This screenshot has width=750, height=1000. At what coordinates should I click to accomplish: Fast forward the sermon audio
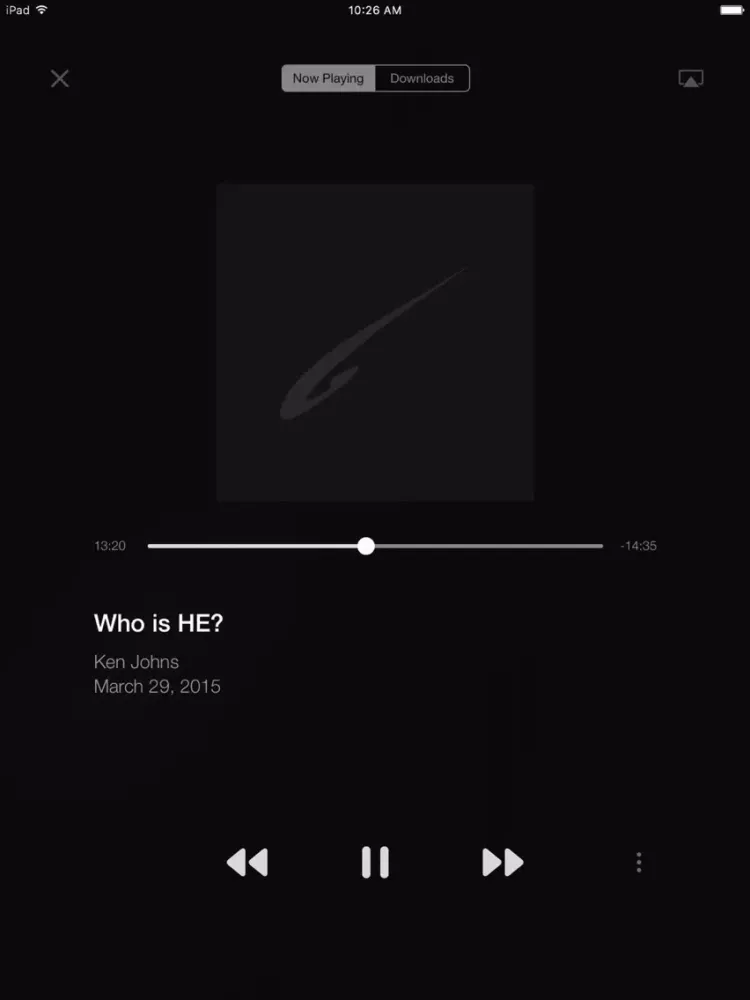coord(503,862)
